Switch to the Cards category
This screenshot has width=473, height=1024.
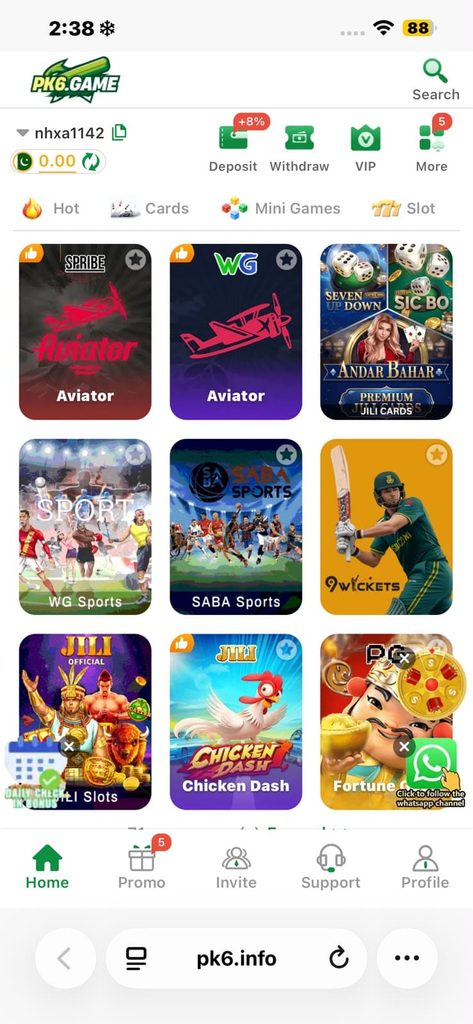click(x=150, y=209)
